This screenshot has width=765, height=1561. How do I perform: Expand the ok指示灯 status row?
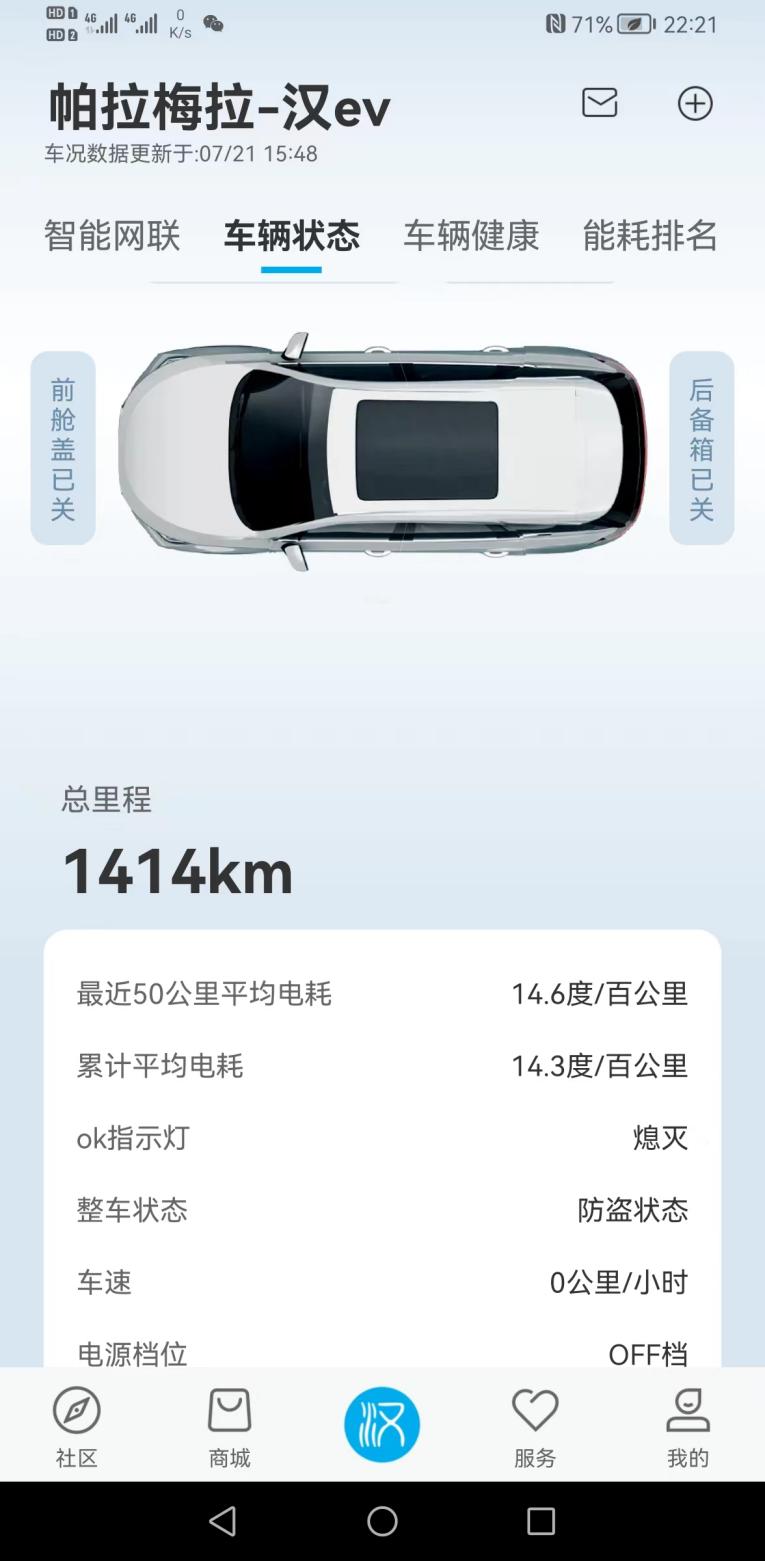pyautogui.click(x=381, y=1138)
